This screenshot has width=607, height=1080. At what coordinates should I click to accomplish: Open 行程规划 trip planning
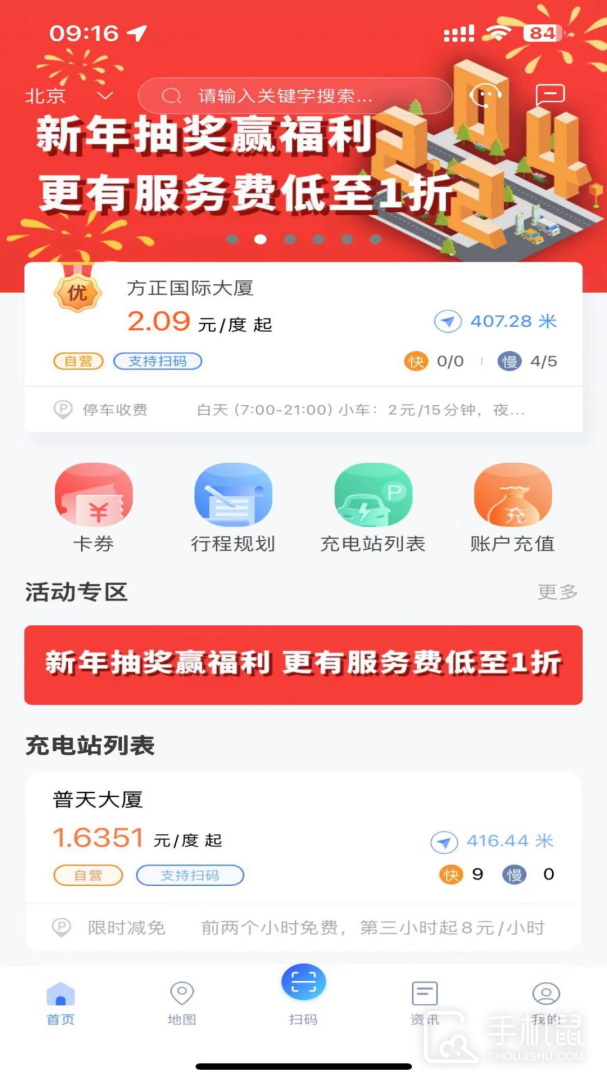(233, 508)
